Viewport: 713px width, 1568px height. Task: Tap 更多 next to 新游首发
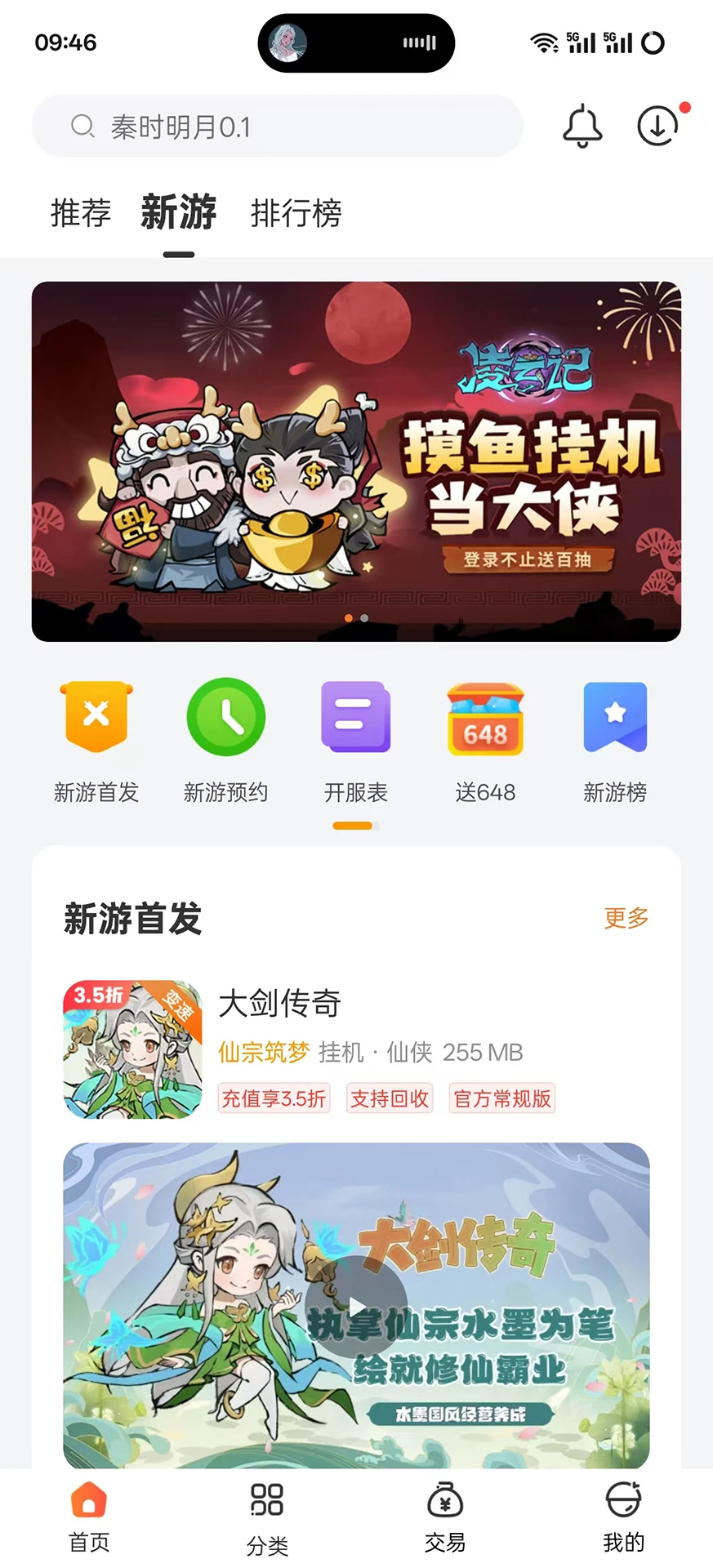626,920
